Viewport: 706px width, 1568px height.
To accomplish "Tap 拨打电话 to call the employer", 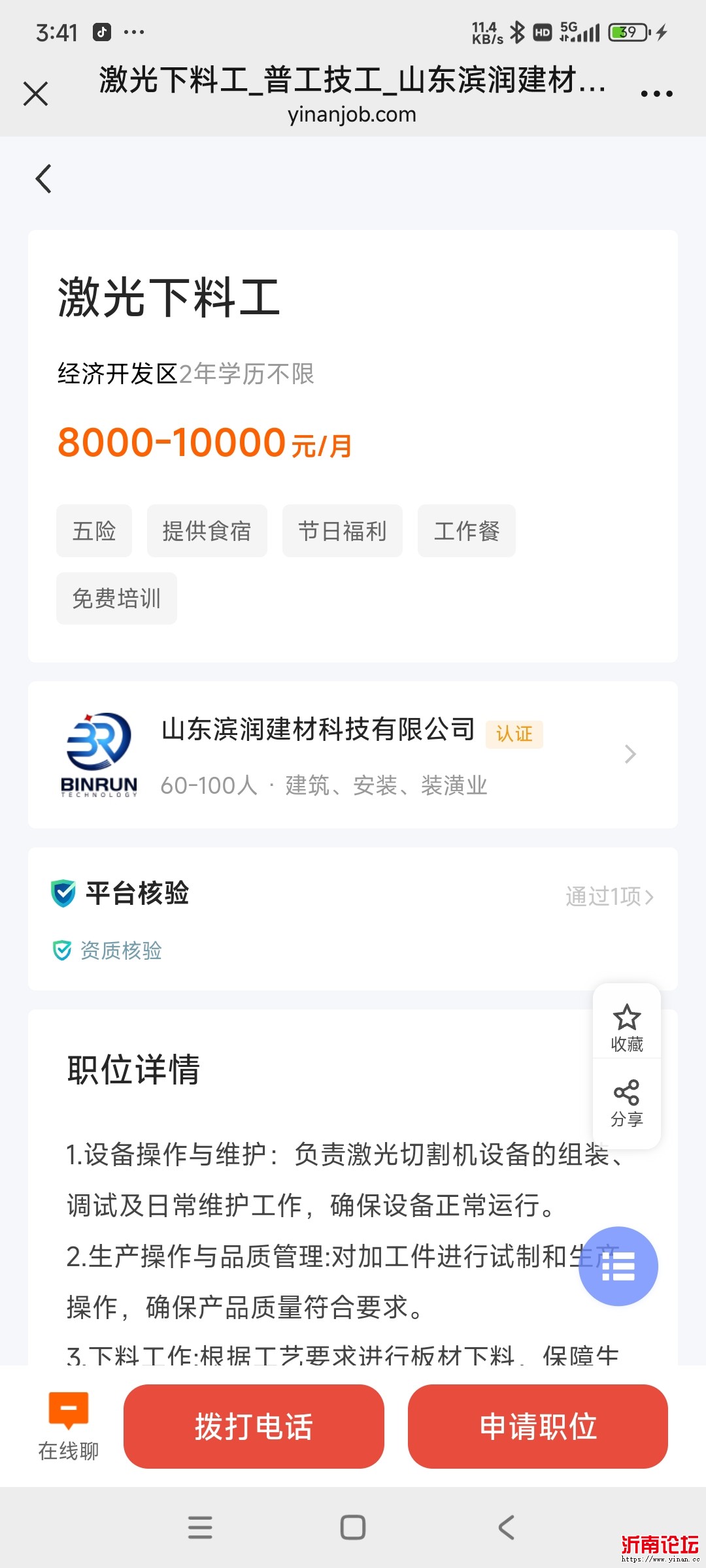I will pos(254,1426).
